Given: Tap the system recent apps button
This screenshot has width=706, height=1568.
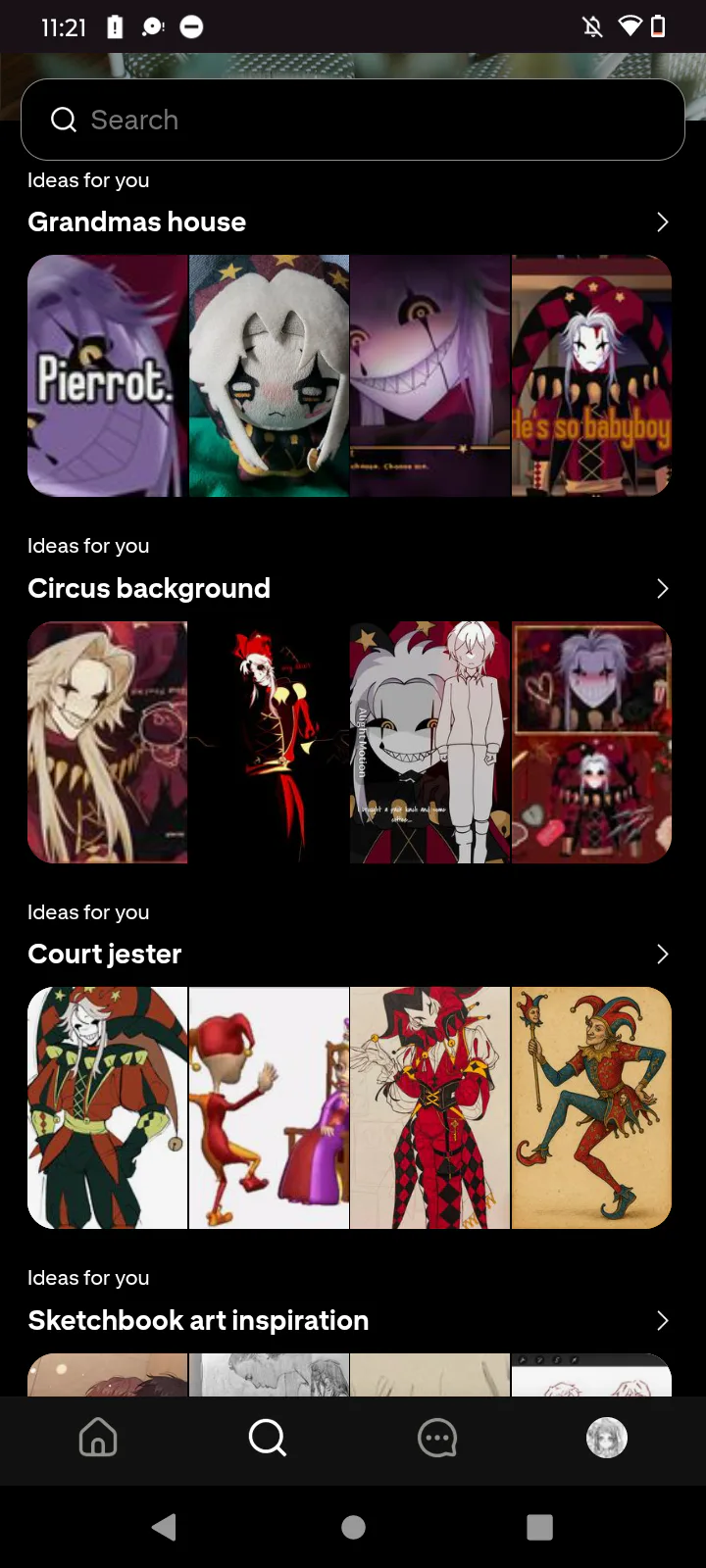Looking at the screenshot, I should 540,1527.
